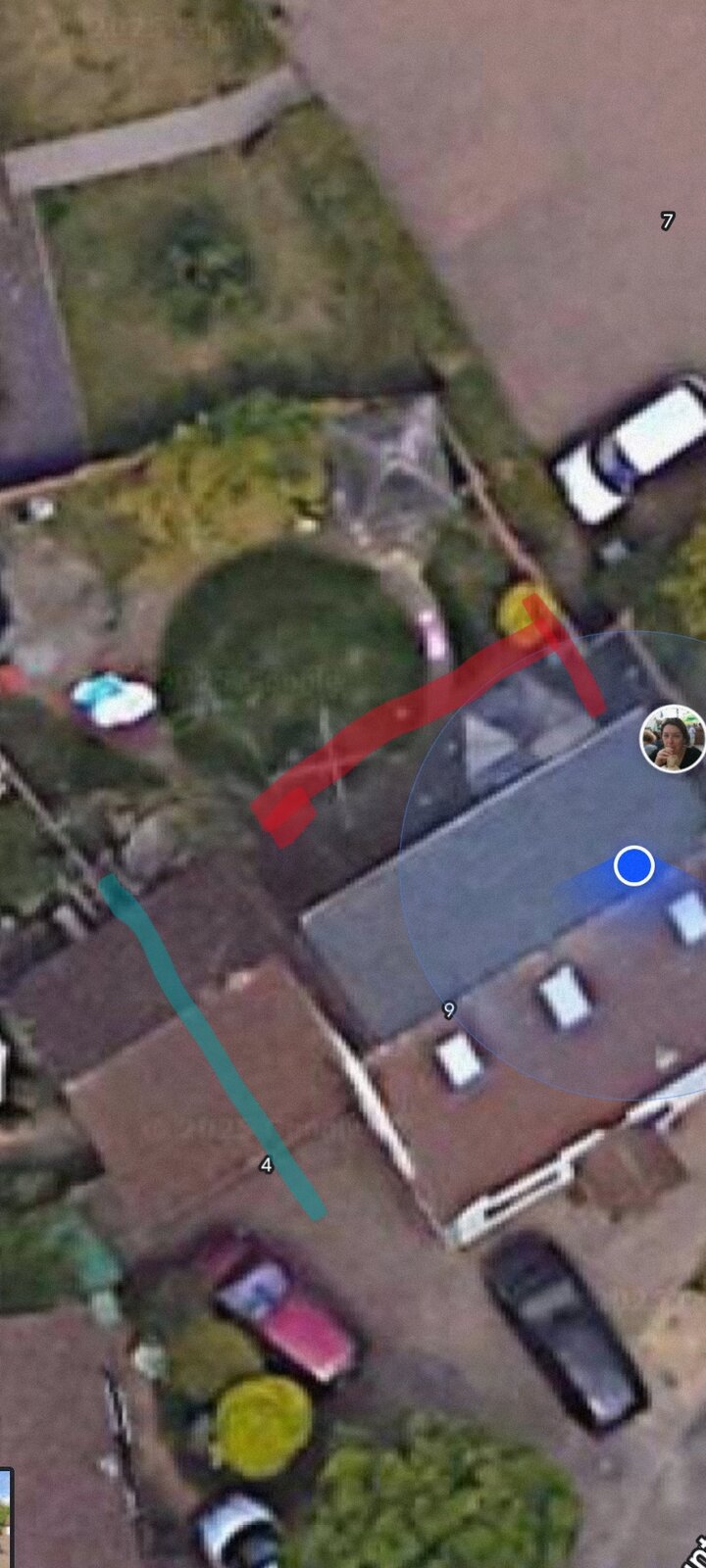Tap the blue current-location dot
The height and width of the screenshot is (1568, 706).
633,866
